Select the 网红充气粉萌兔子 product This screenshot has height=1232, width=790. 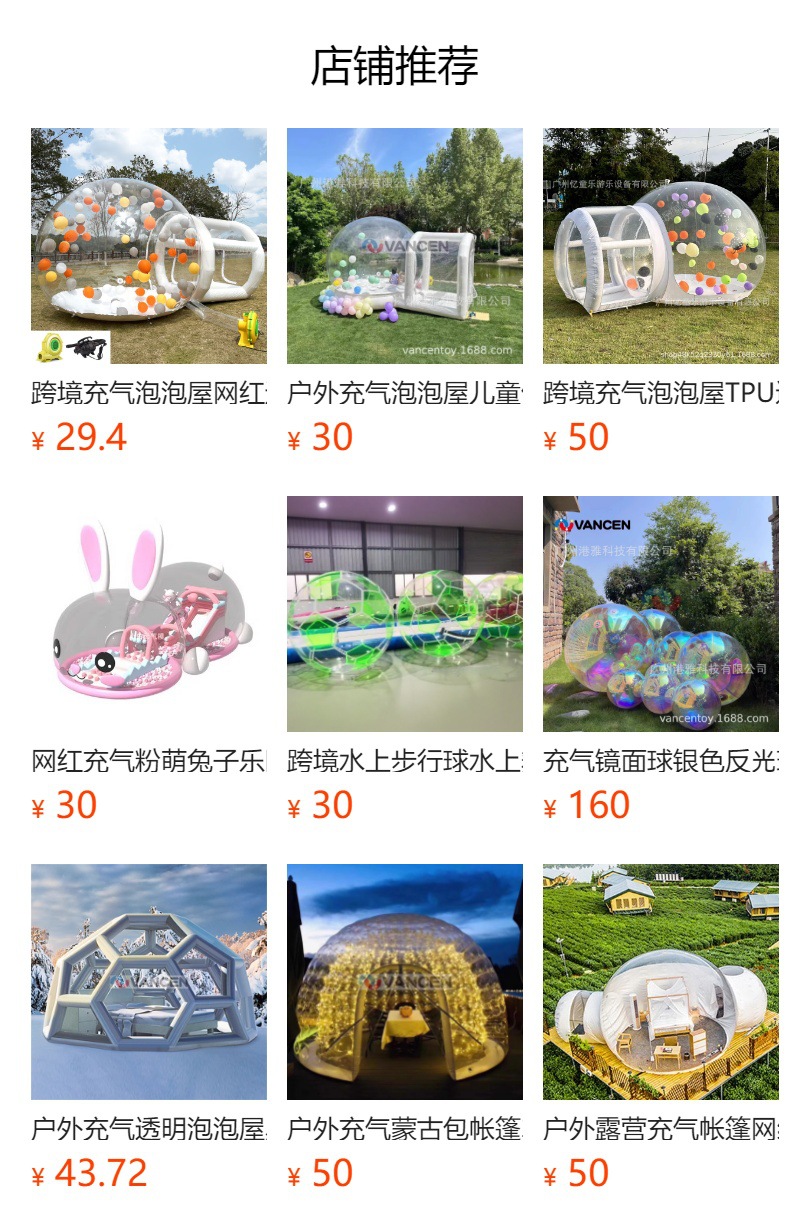coord(148,614)
